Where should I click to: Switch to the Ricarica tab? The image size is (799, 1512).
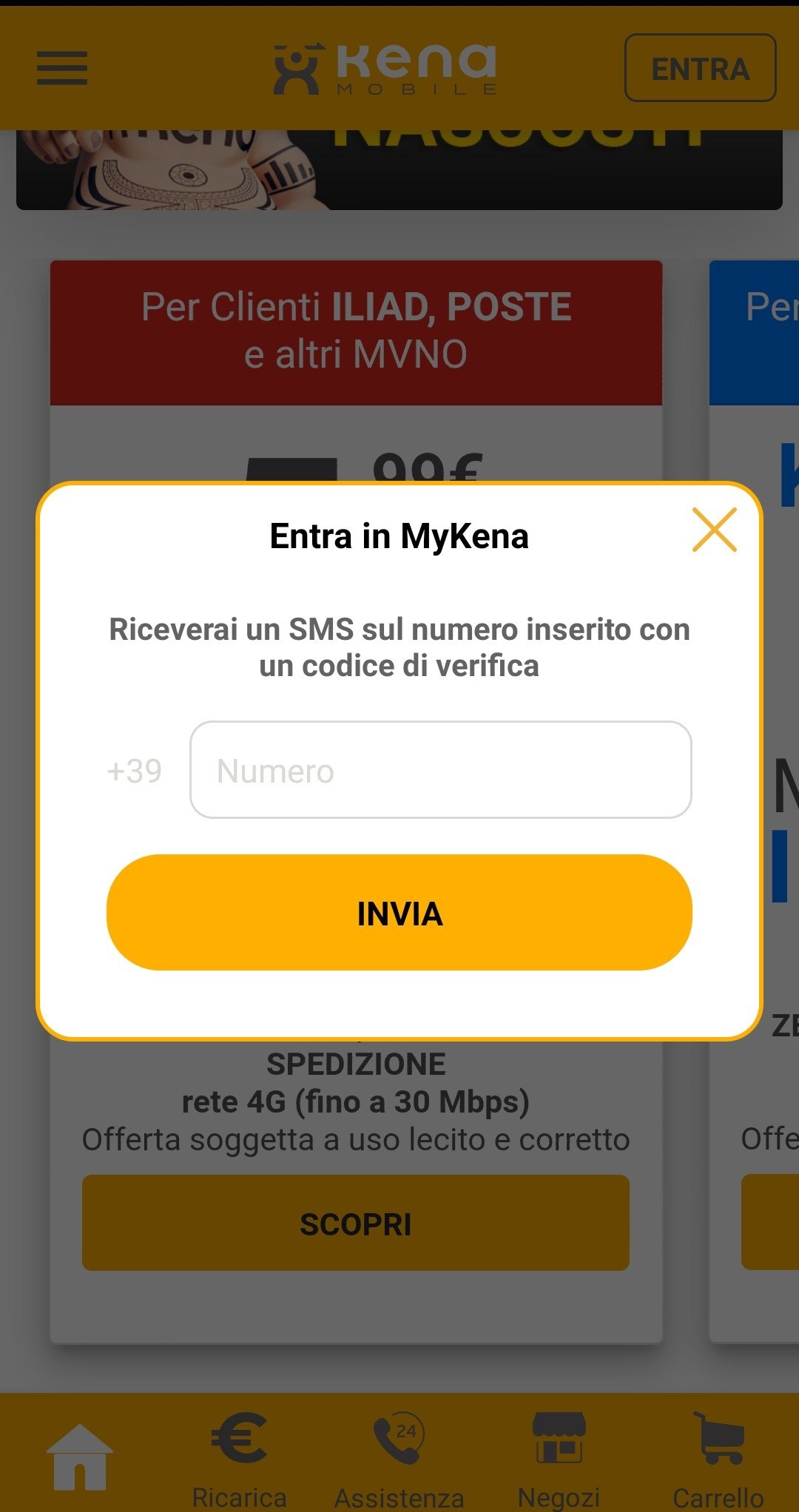239,1460
